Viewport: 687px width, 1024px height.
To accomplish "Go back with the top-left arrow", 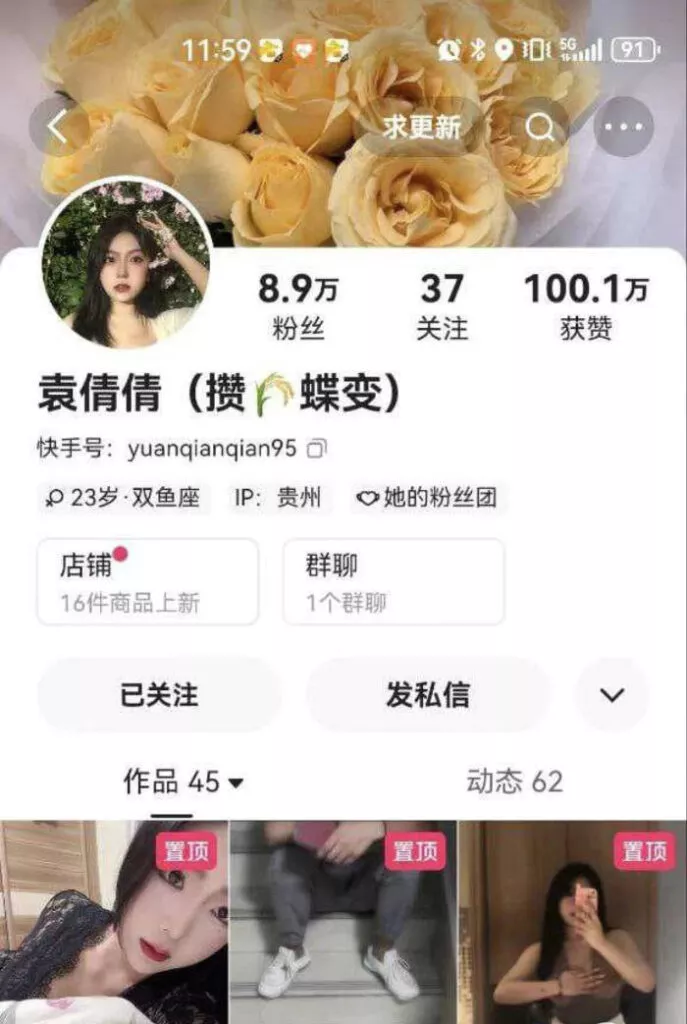I will 57,127.
